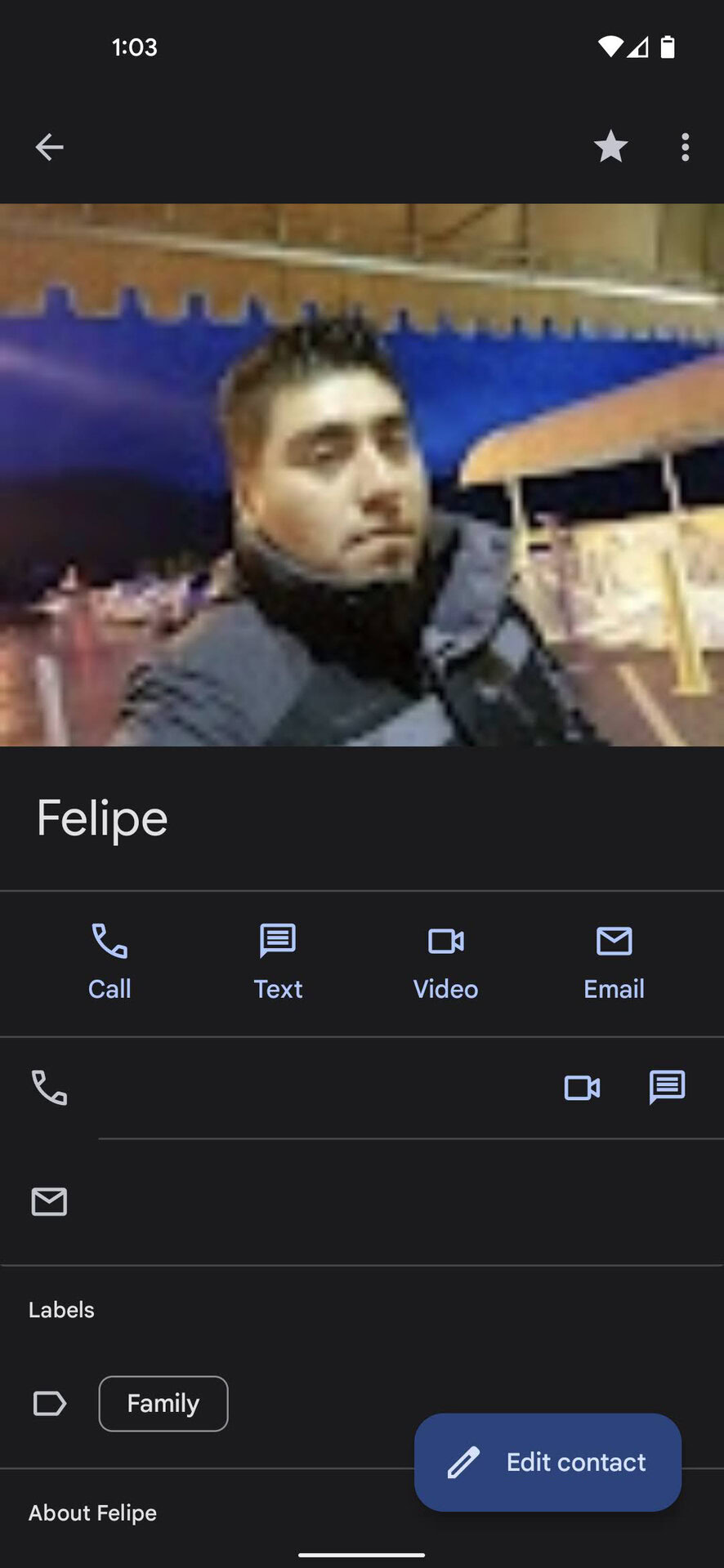Toggle the favorite star for Felipe

[610, 147]
